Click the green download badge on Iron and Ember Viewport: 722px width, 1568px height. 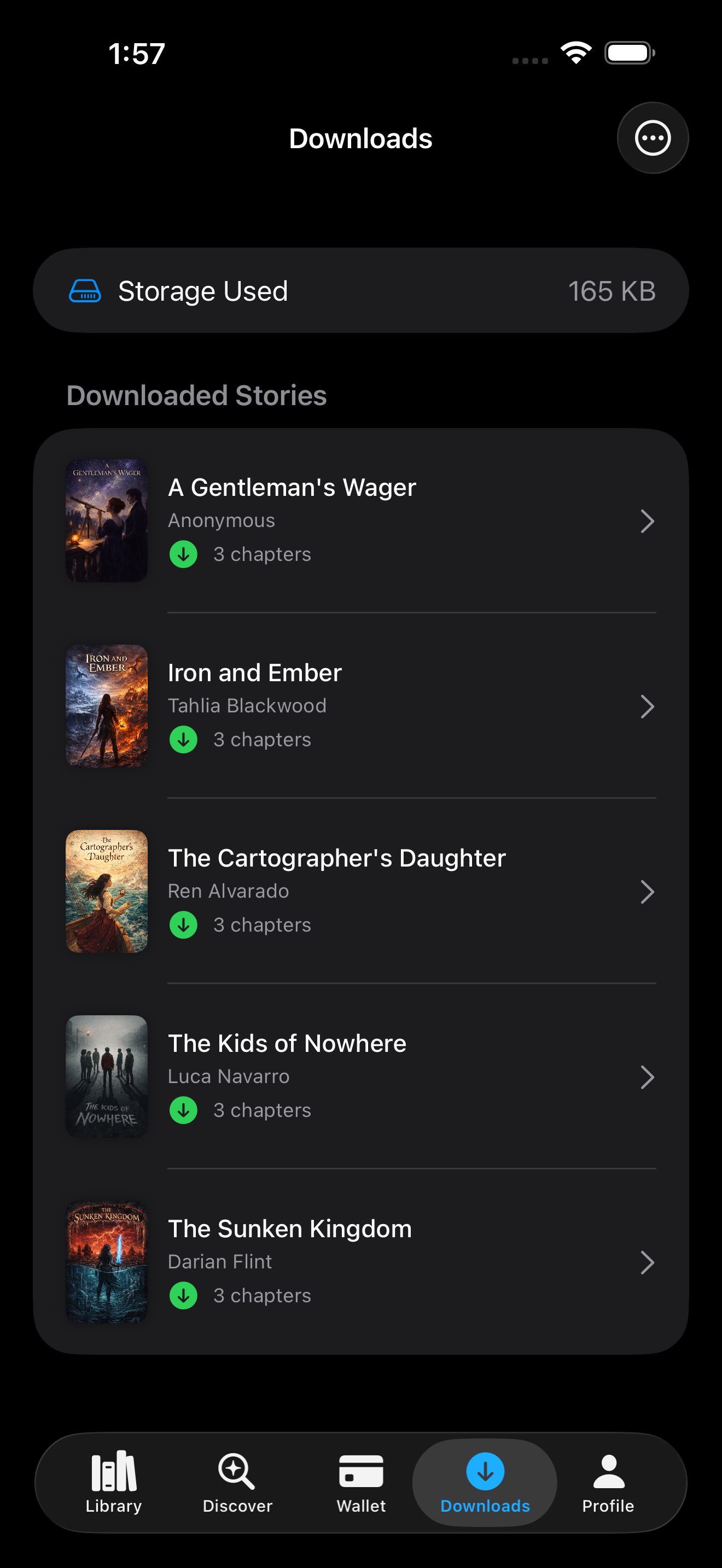pos(184,739)
